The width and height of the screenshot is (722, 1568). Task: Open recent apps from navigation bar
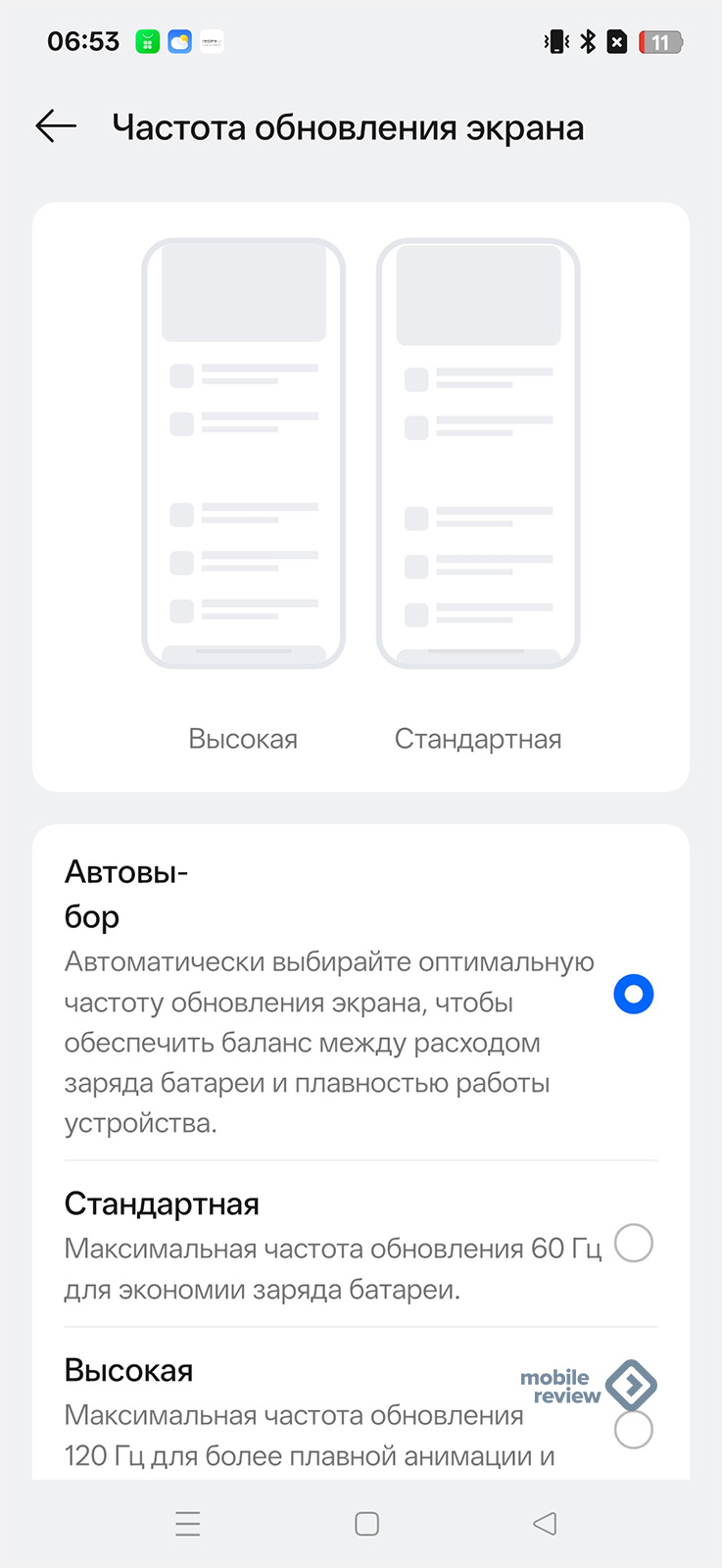[x=187, y=1524]
